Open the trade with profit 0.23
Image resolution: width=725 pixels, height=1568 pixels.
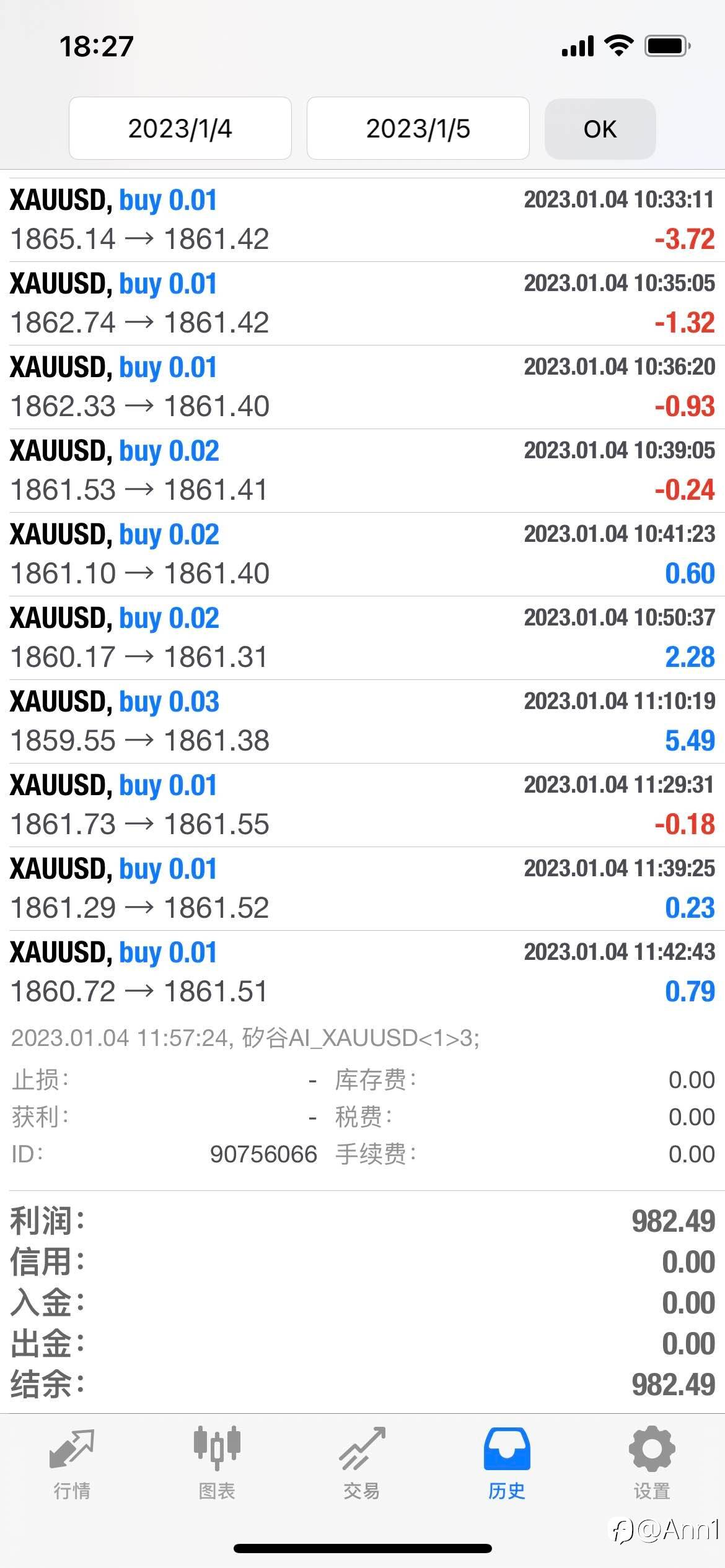click(362, 889)
